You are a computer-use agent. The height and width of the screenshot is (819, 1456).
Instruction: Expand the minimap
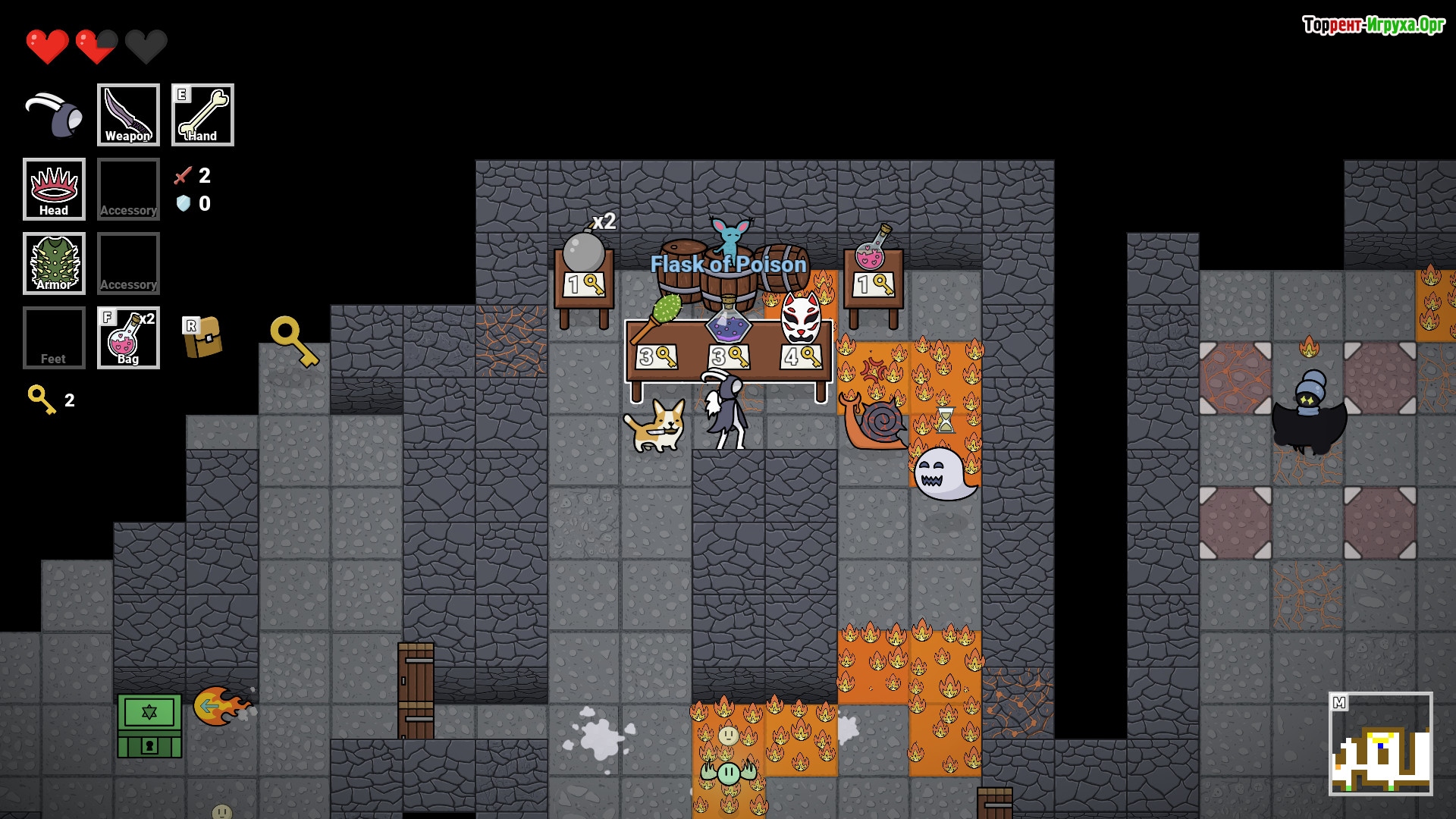point(1380,744)
